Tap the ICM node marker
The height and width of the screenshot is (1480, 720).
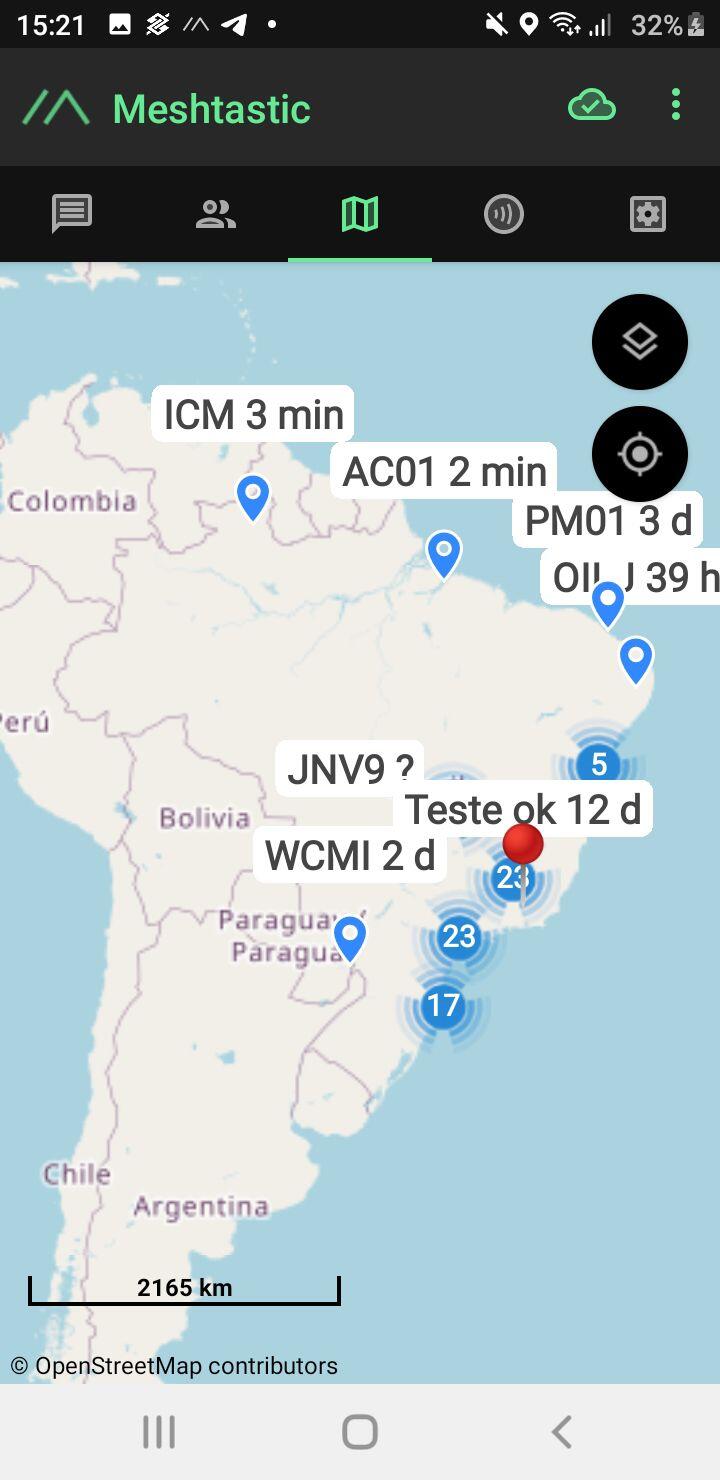coord(253,496)
